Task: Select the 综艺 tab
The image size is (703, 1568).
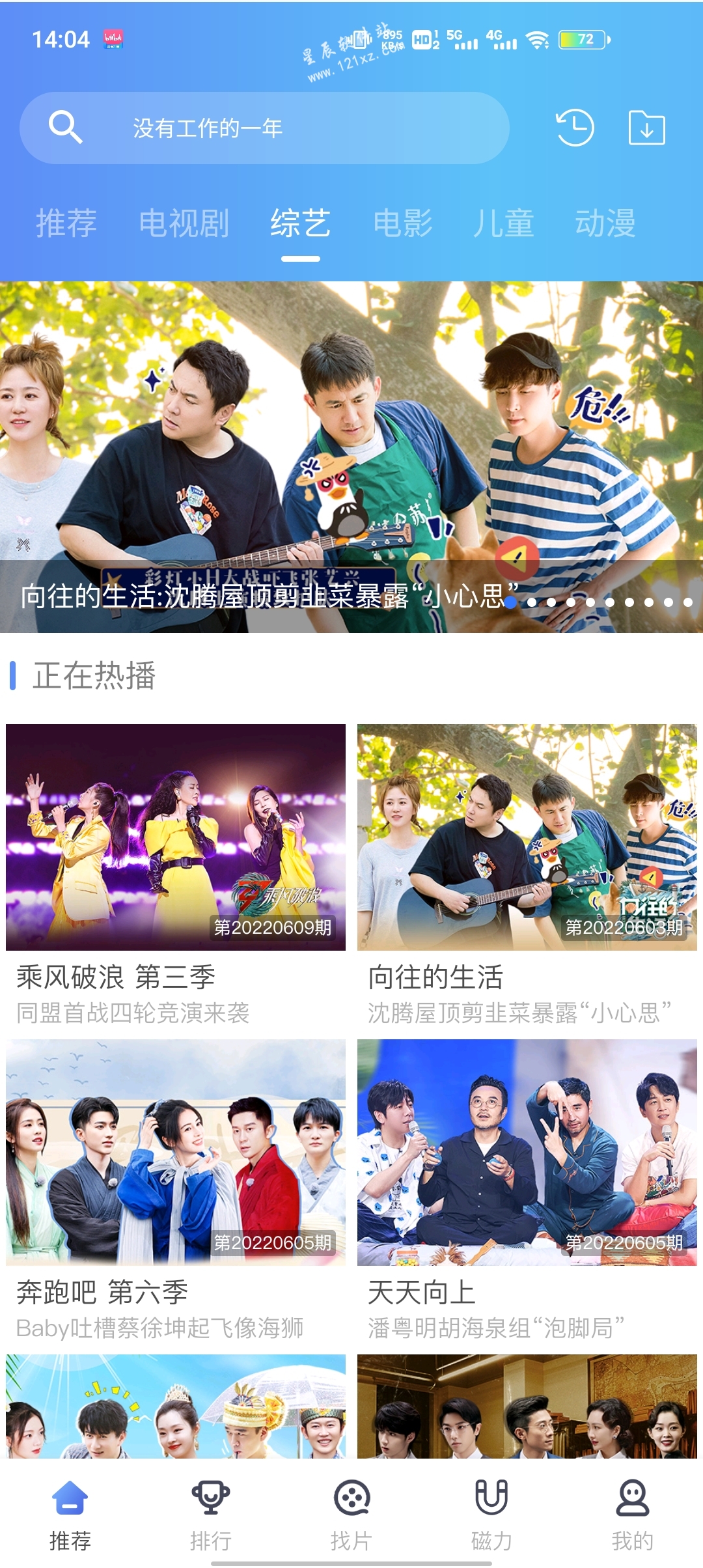Action: 300,223
